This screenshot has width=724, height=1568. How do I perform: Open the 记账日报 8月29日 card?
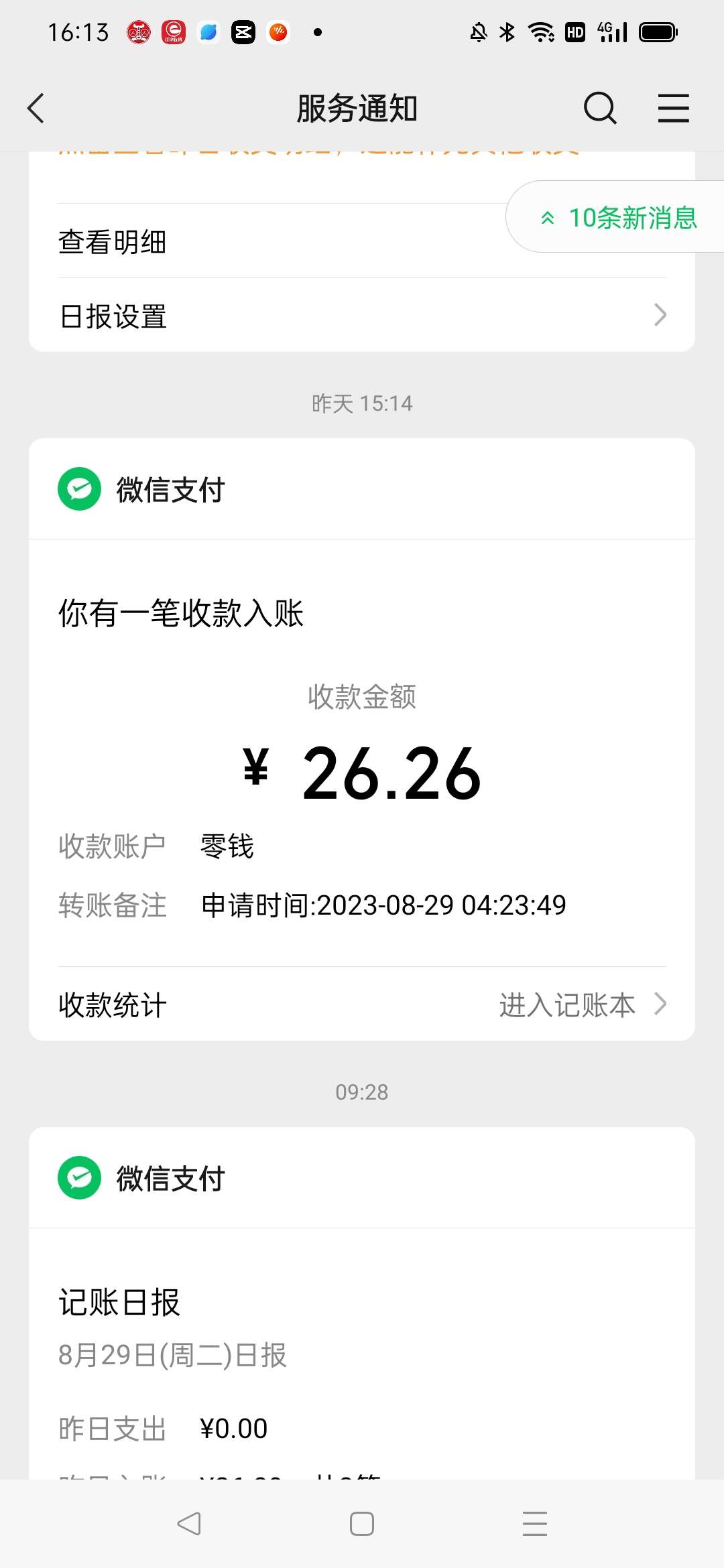tap(362, 1303)
